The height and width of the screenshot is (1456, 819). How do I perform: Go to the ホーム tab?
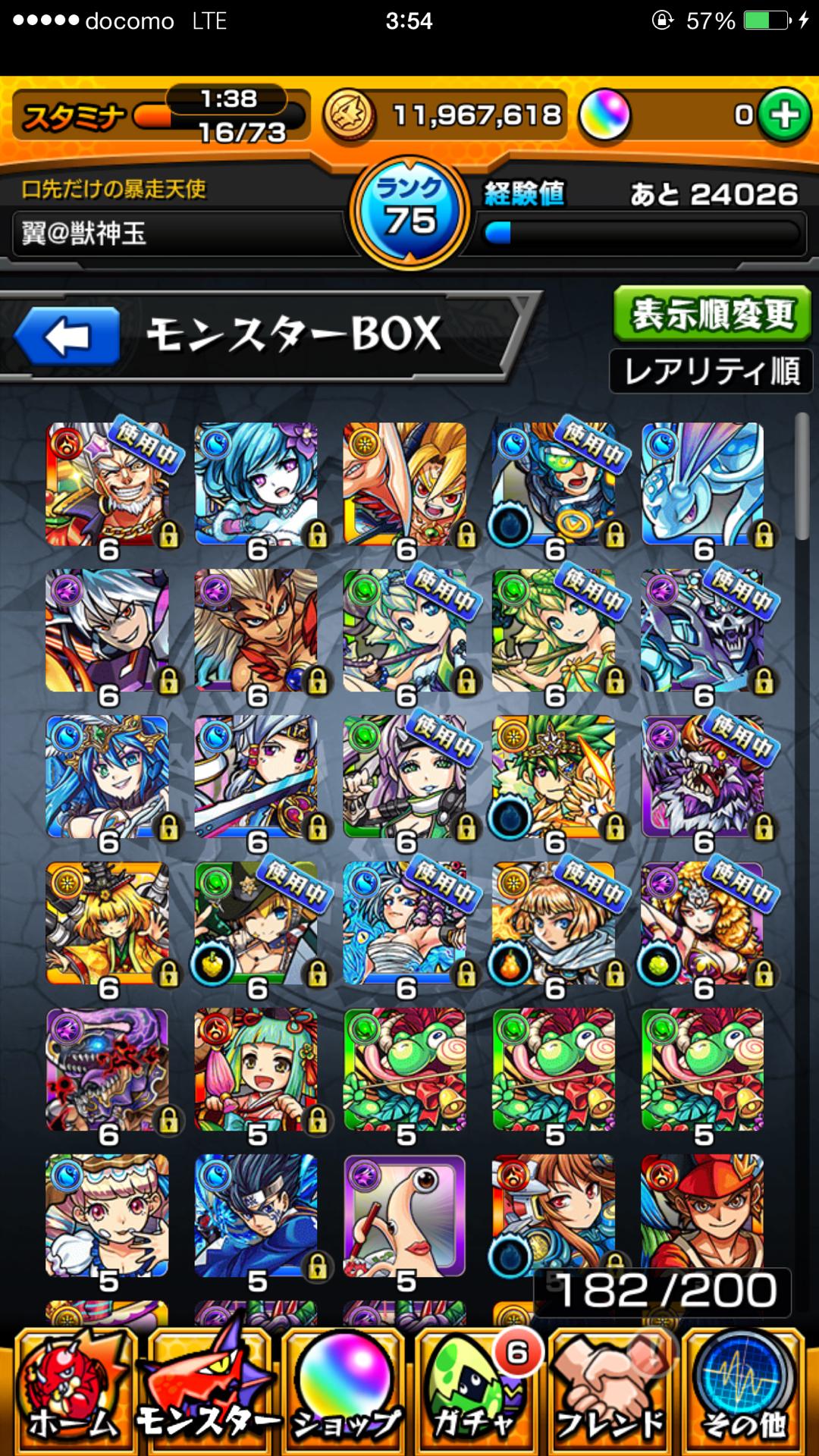click(72, 1394)
